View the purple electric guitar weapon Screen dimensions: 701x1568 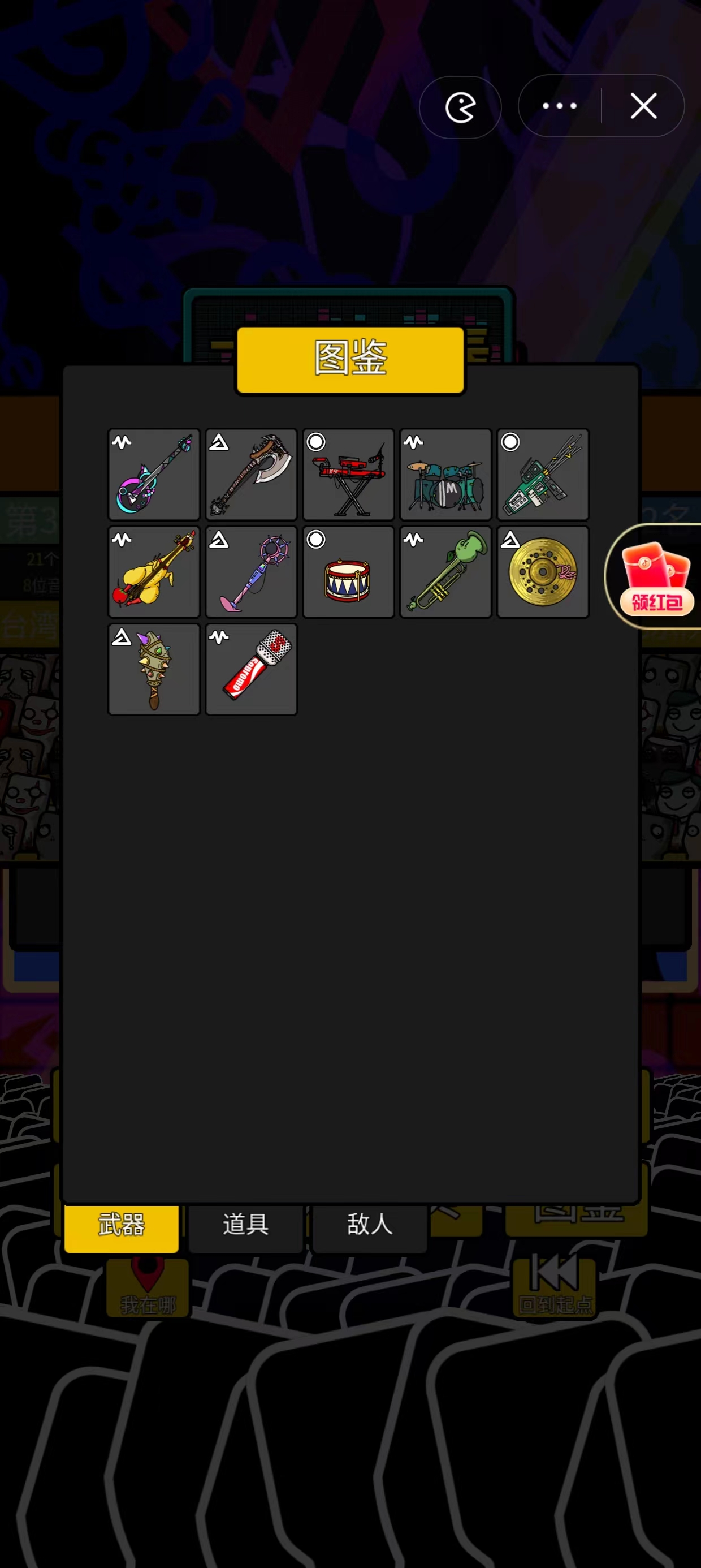pos(154,475)
